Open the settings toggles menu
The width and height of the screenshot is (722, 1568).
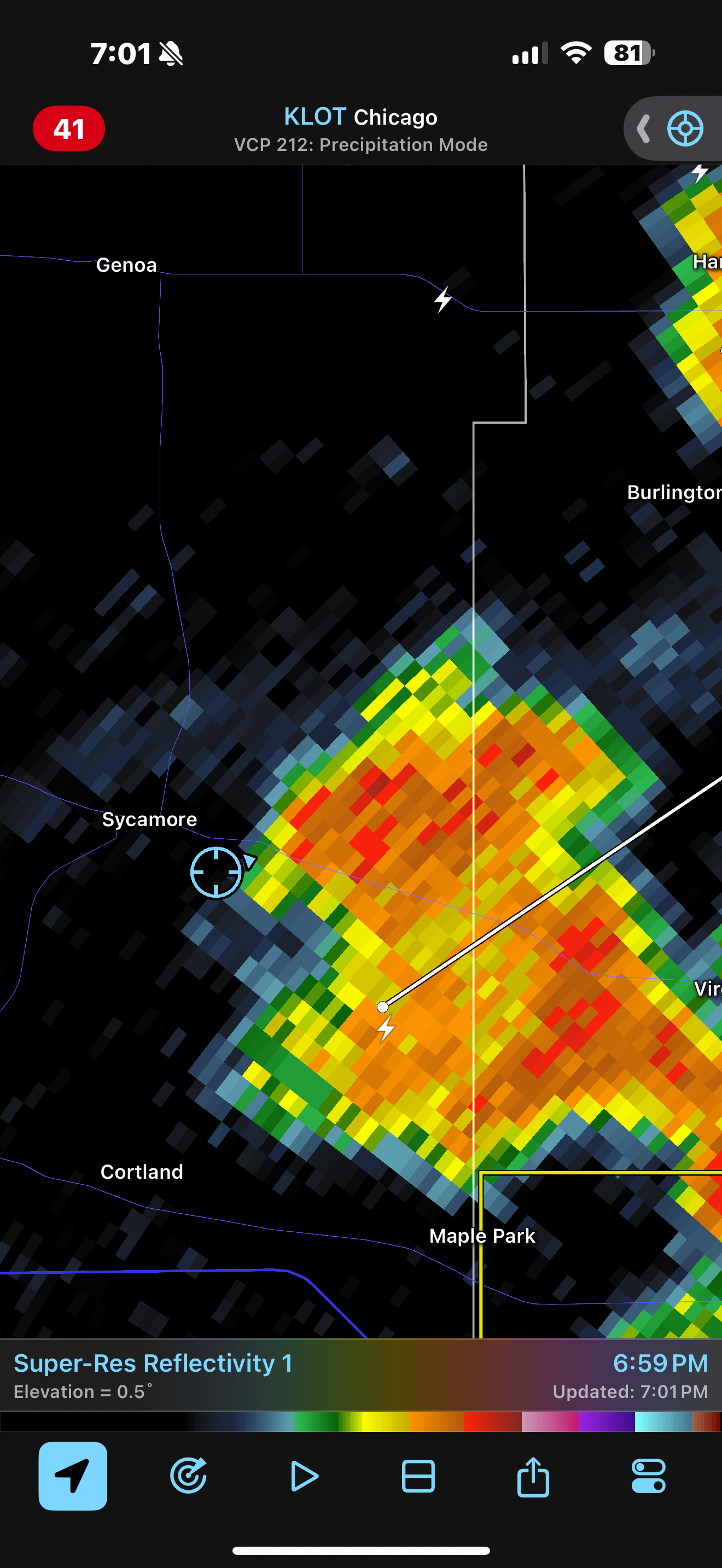coord(648,1476)
